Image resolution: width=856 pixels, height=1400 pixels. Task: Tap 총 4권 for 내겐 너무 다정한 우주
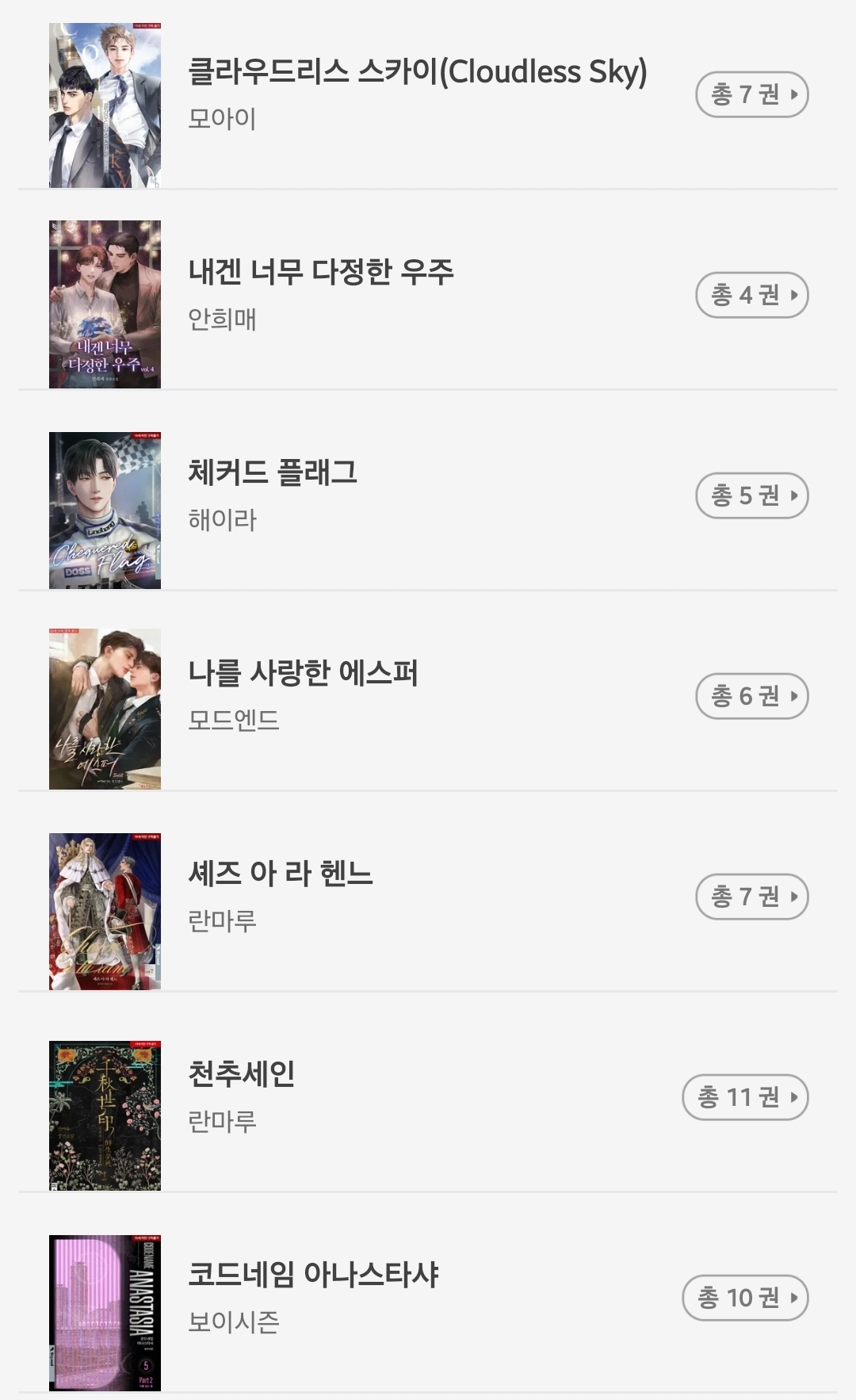tap(751, 296)
